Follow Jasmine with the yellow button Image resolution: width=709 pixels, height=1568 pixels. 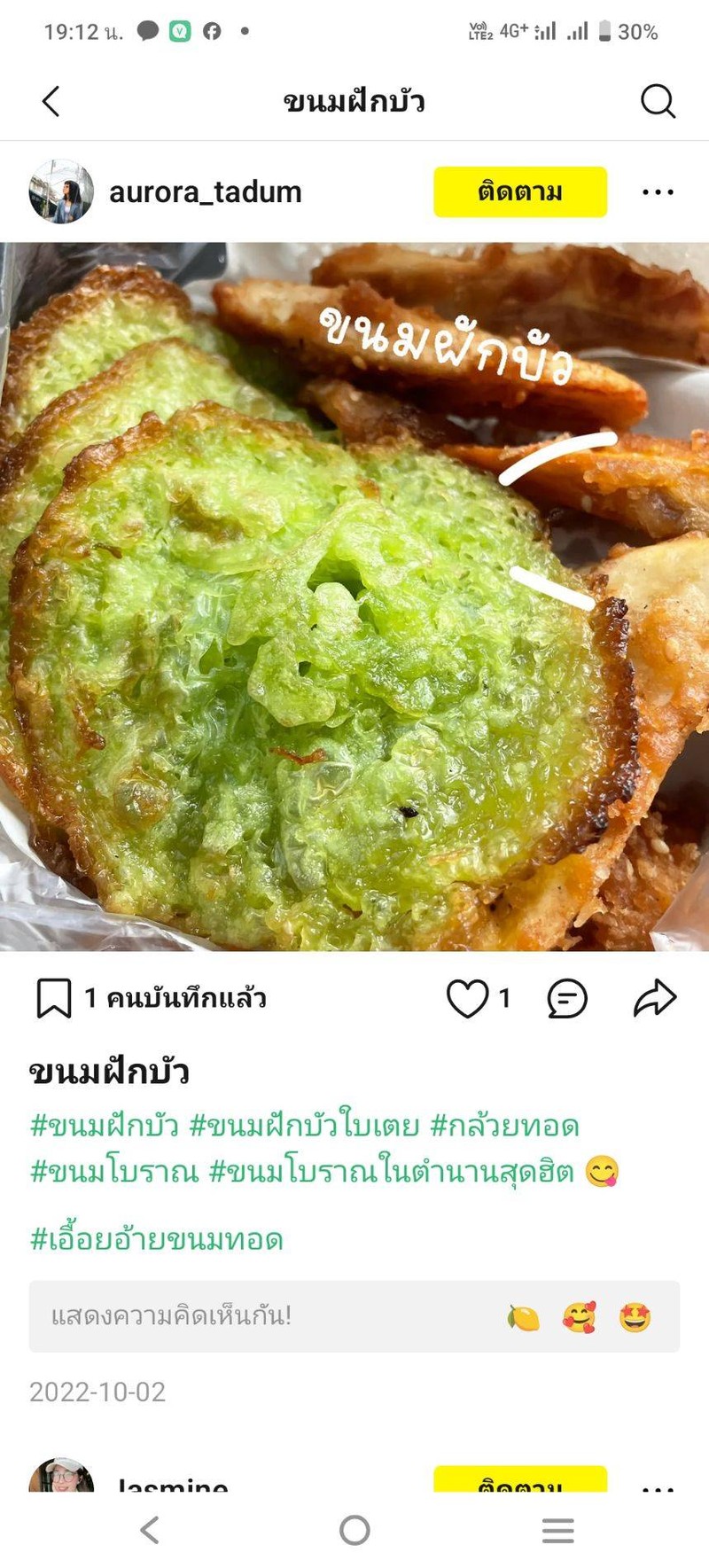pos(520,1480)
